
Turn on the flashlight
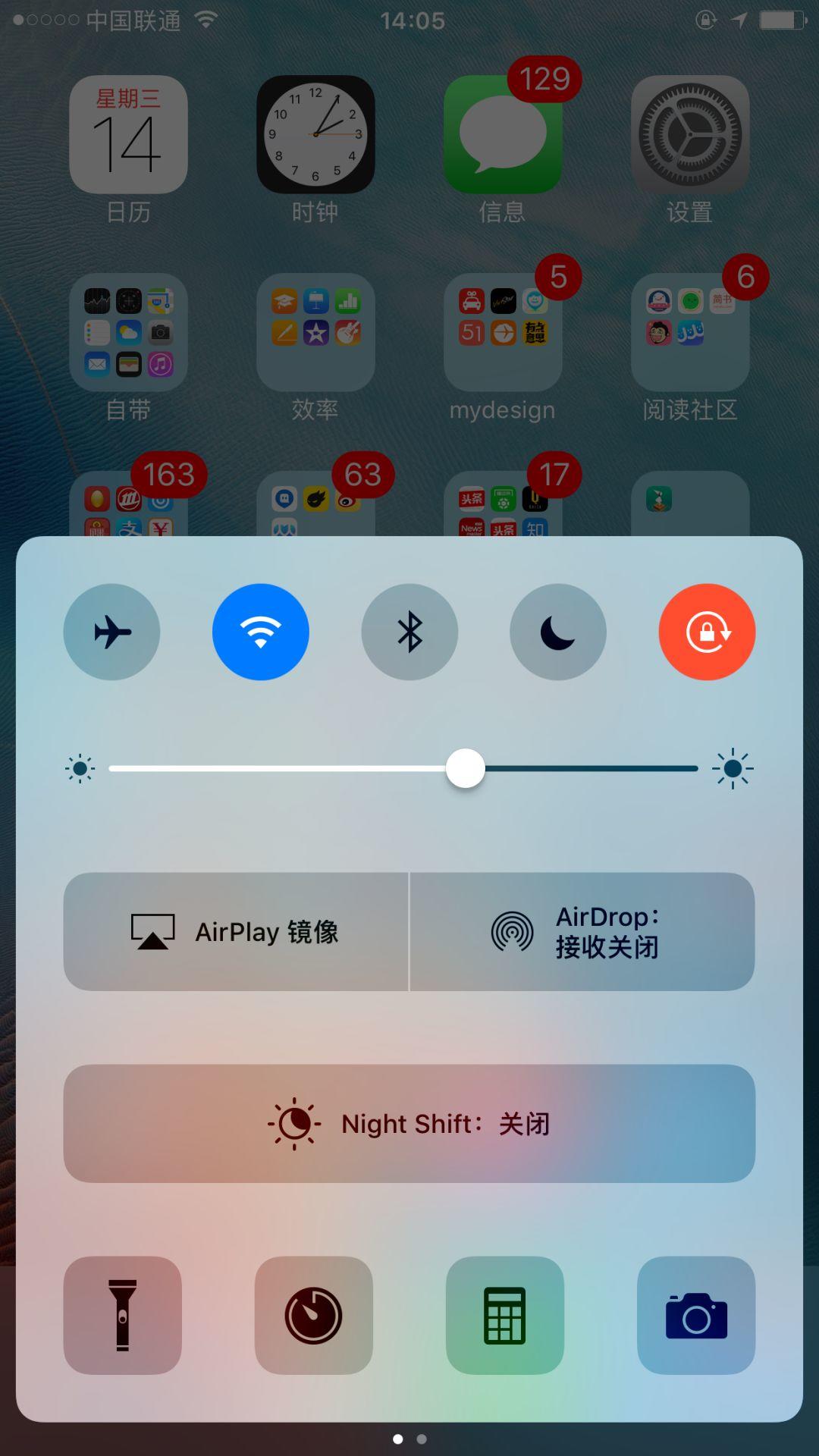[123, 1315]
